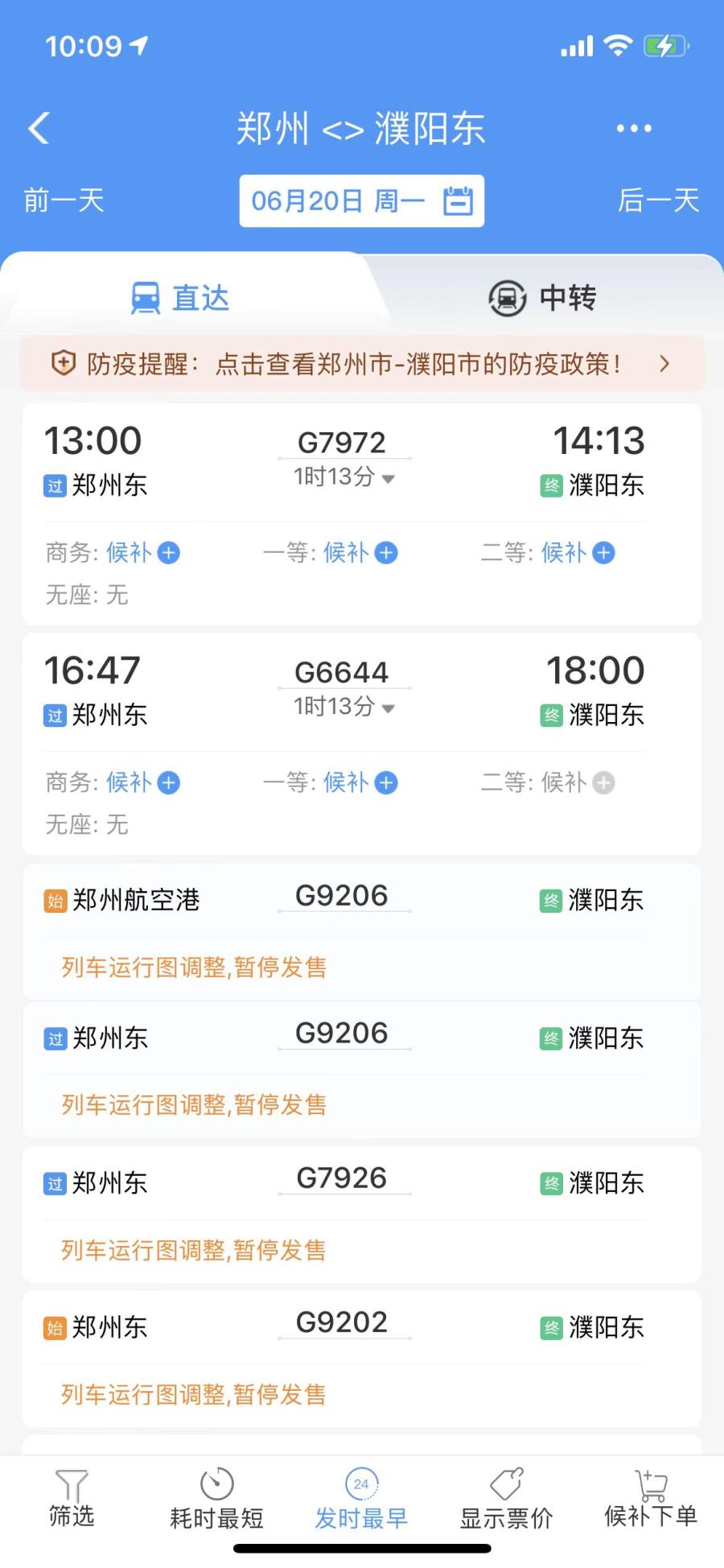Open the date picker showing 06月20日
724x1568 pixels.
pyautogui.click(x=361, y=201)
